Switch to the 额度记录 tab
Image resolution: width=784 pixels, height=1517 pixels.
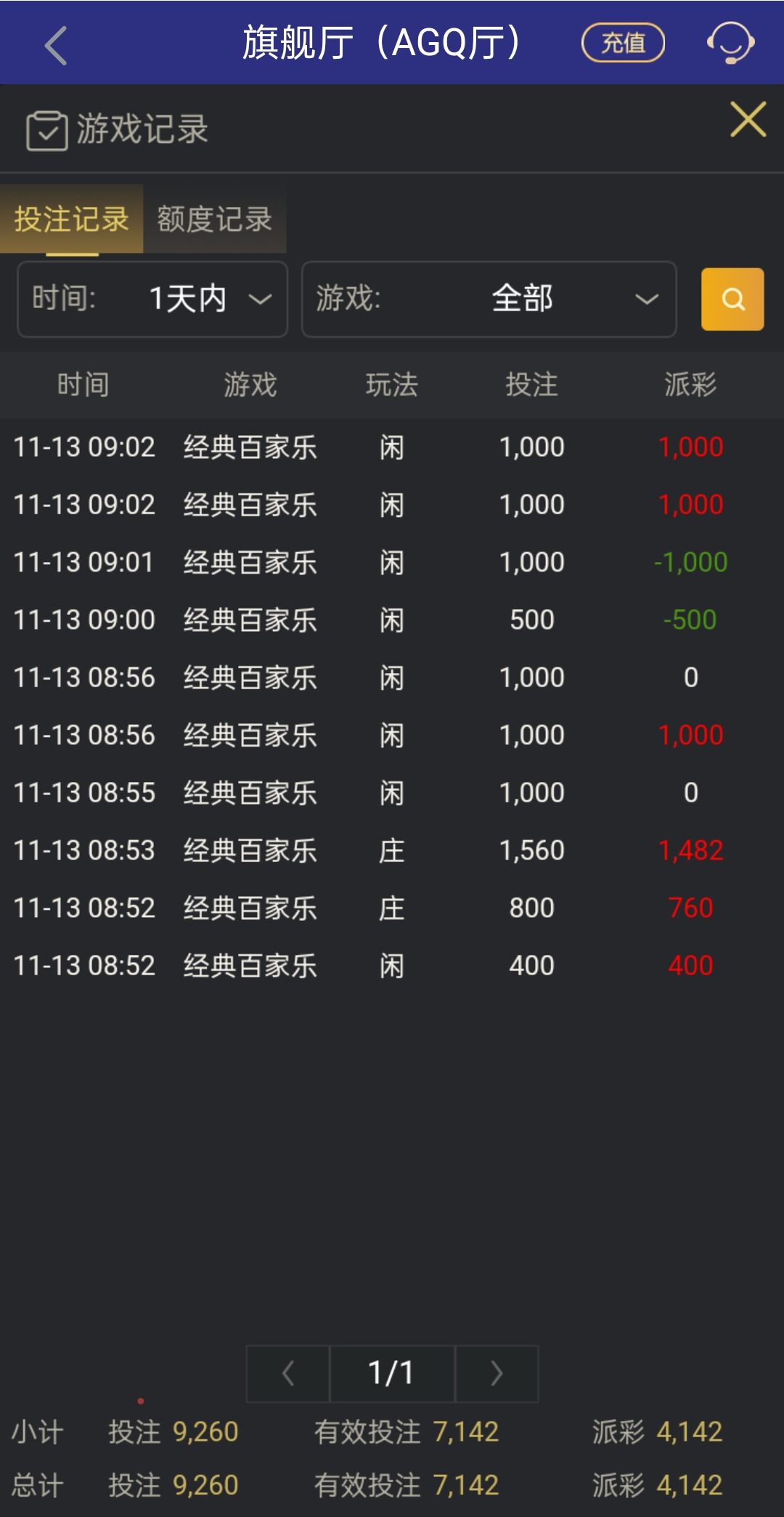coord(214,220)
